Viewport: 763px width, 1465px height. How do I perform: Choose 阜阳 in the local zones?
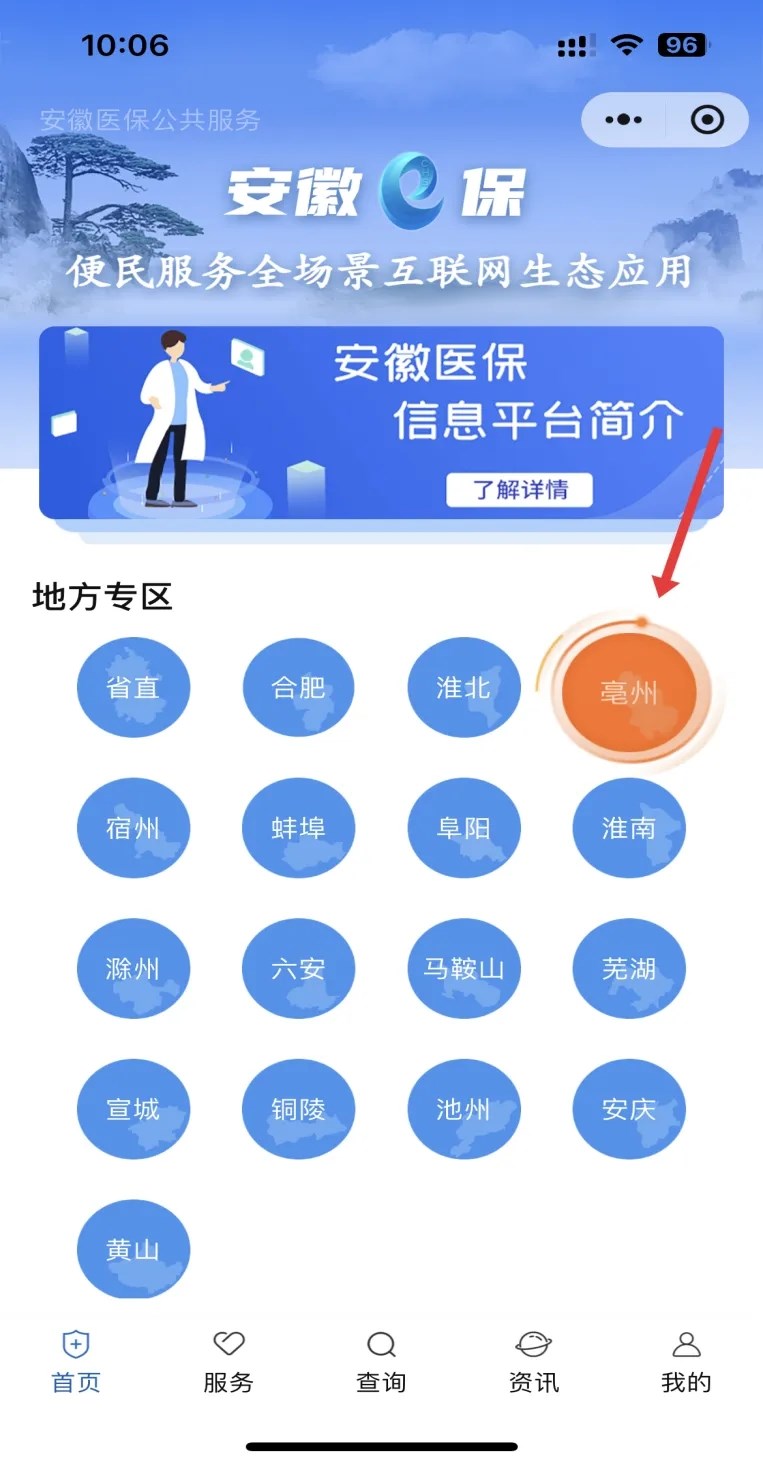(x=464, y=828)
